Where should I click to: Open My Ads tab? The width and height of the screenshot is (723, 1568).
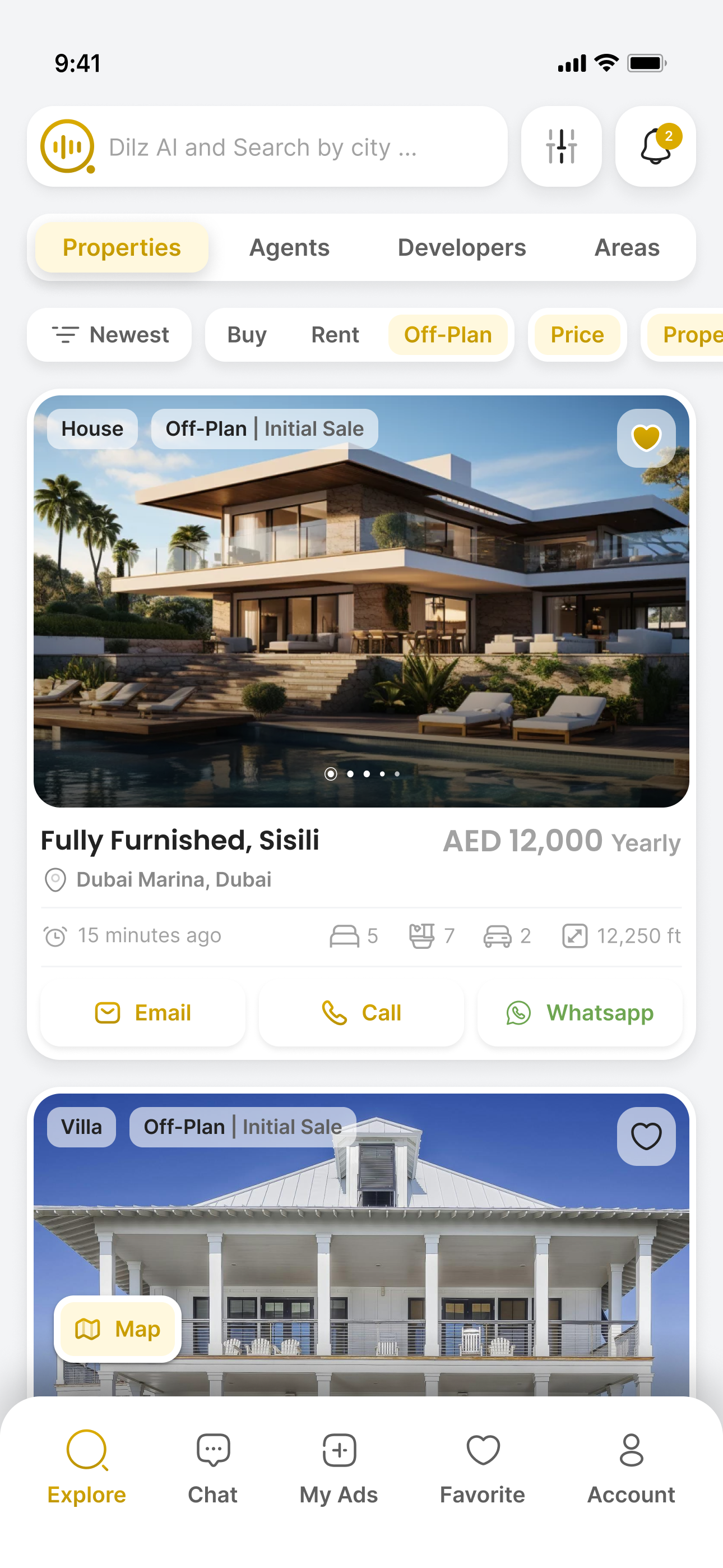tap(339, 1468)
